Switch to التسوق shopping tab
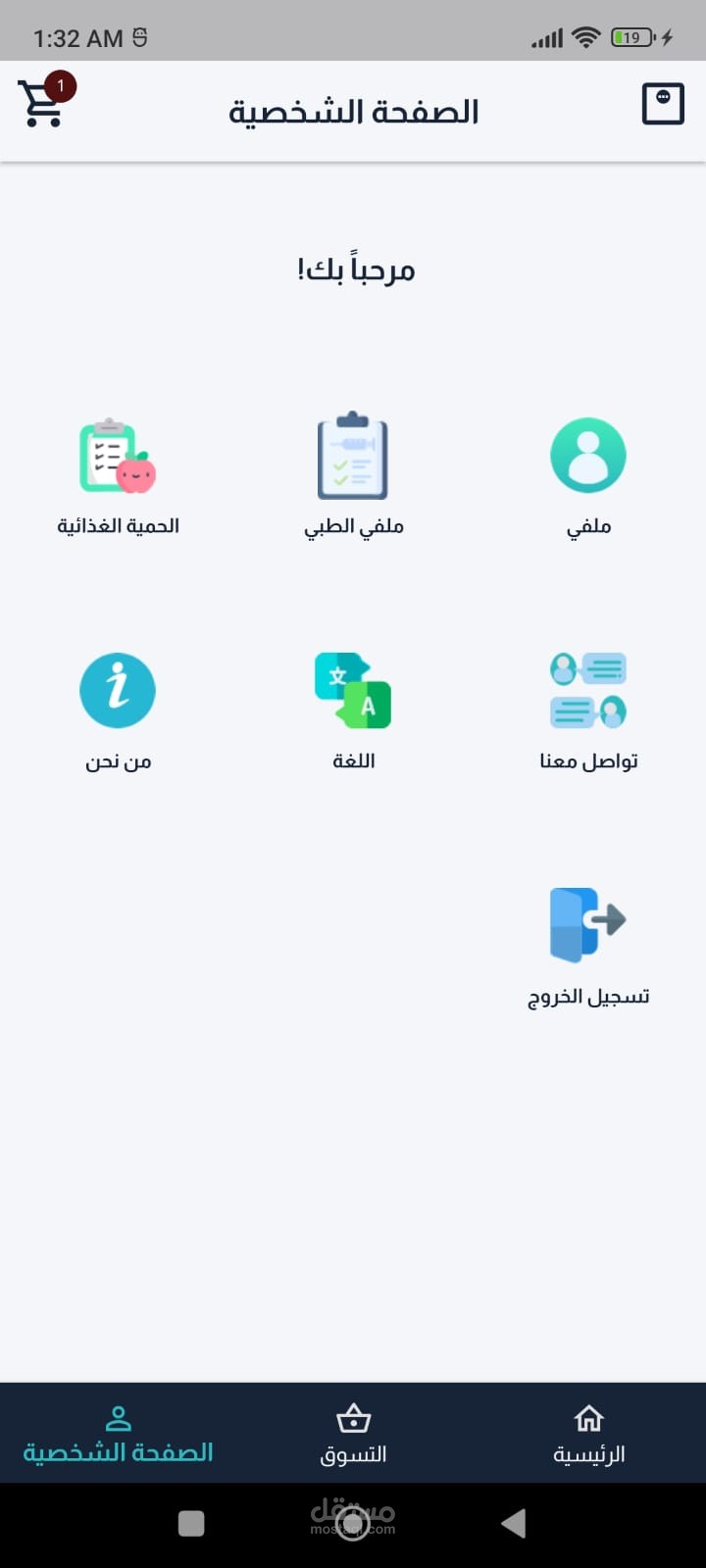 point(353,1434)
